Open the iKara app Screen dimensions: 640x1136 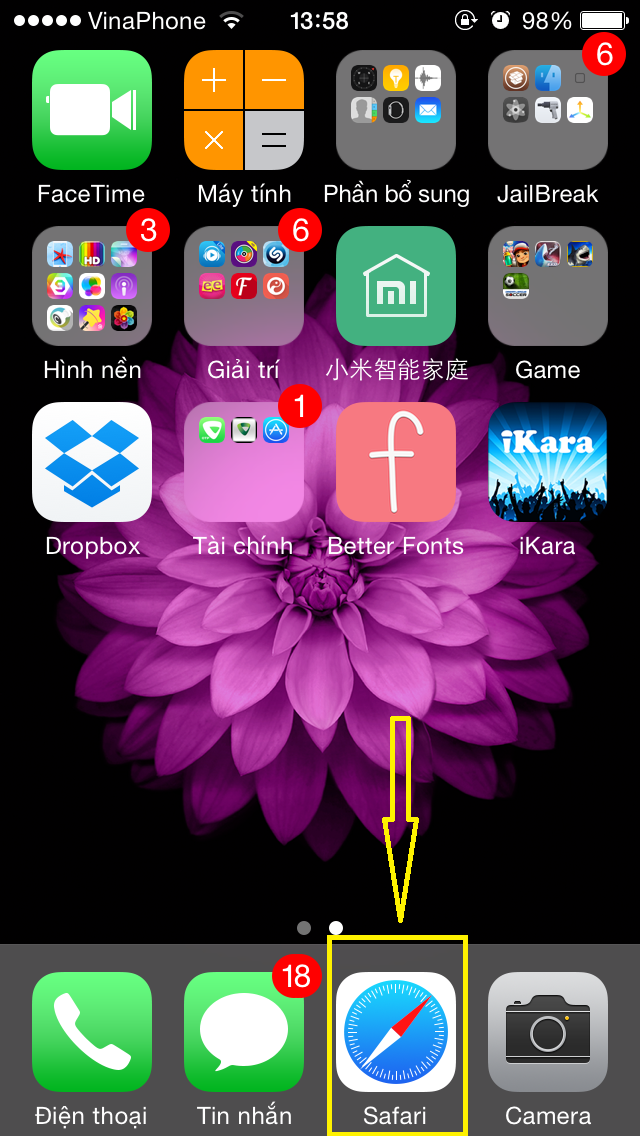[x=548, y=463]
